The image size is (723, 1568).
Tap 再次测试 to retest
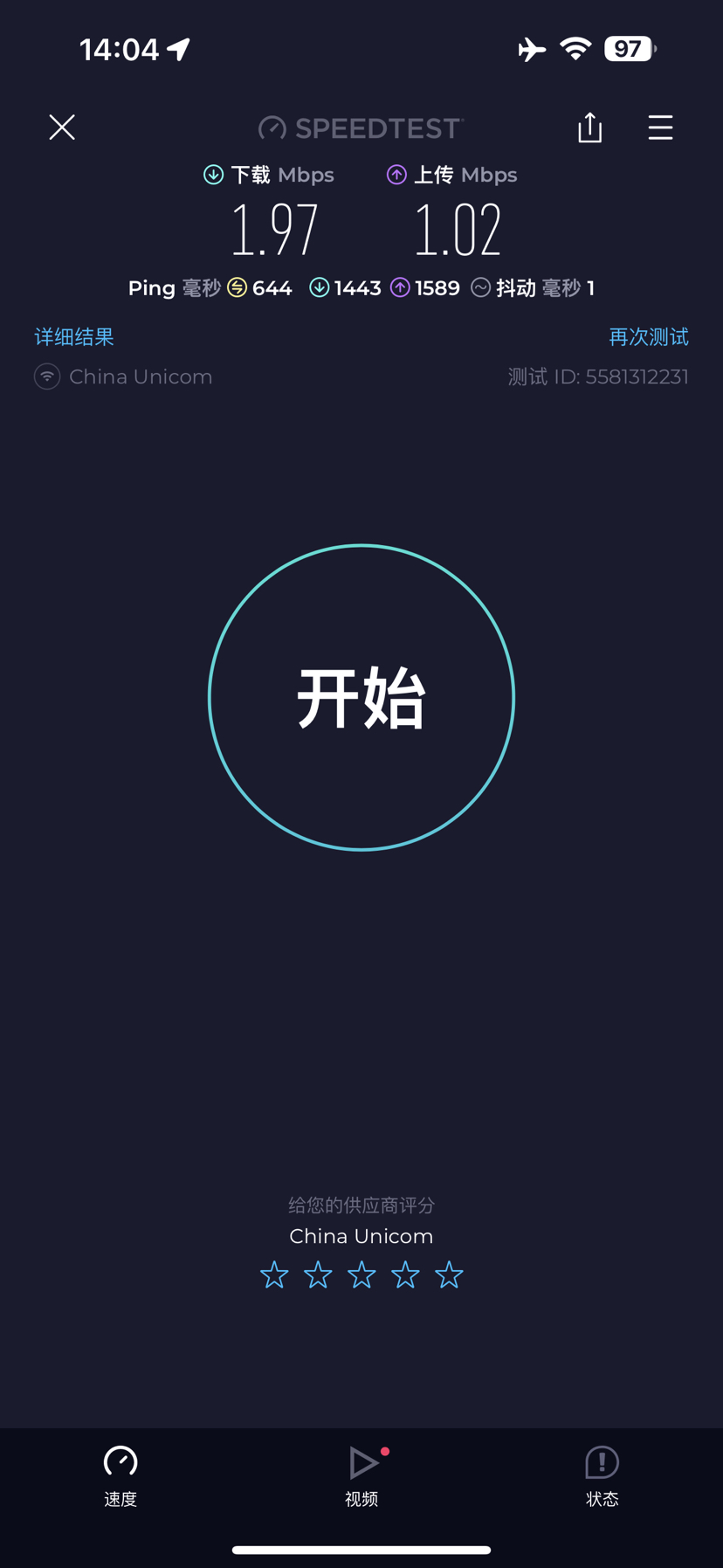pyautogui.click(x=648, y=336)
